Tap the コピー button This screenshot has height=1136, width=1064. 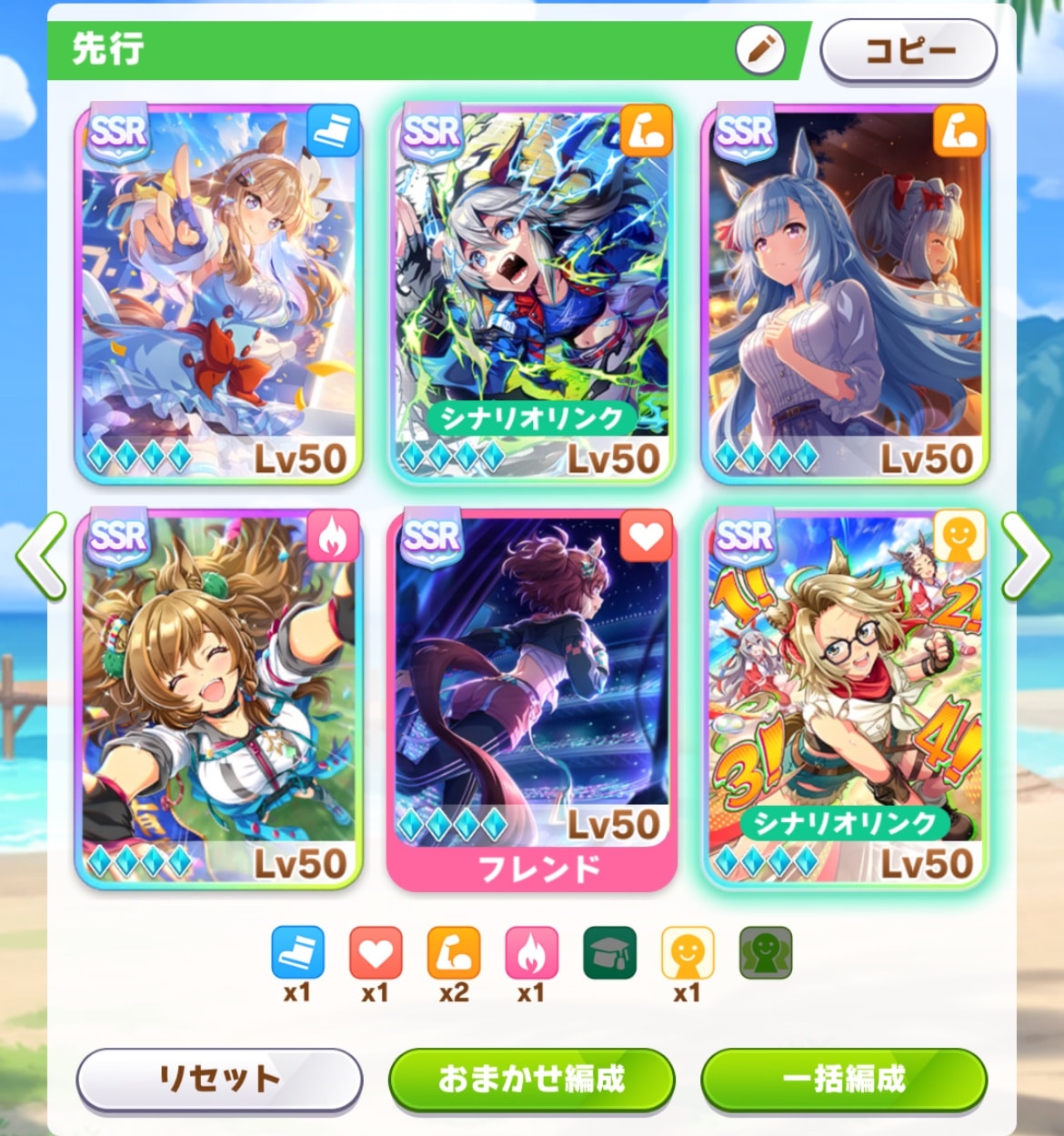pos(908,51)
